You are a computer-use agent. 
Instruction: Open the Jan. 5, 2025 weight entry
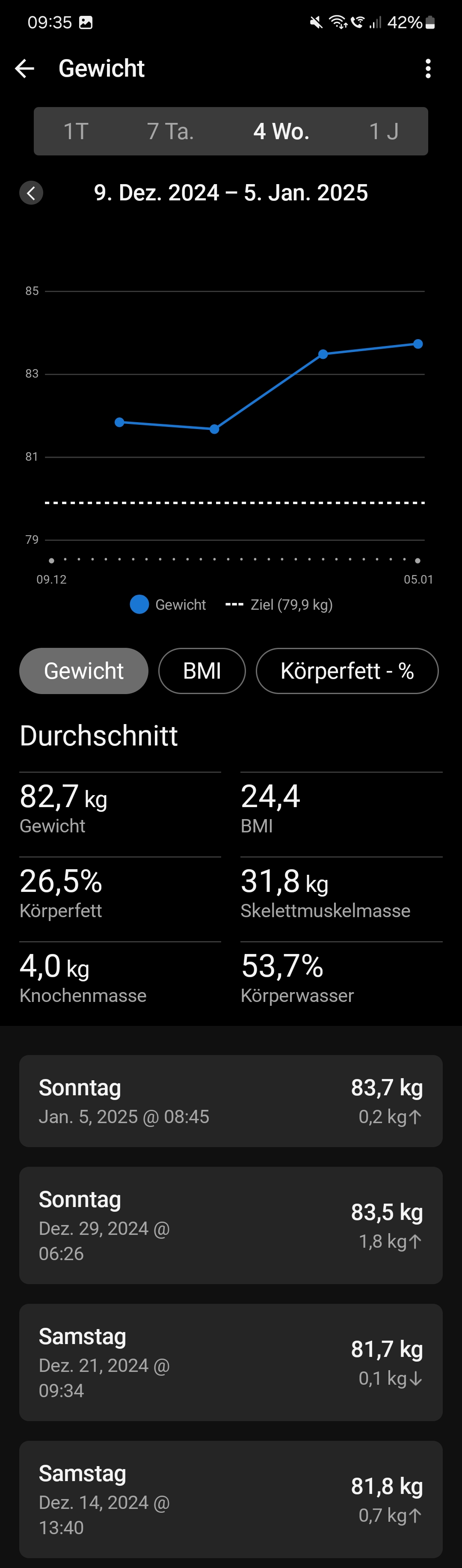[231, 1101]
